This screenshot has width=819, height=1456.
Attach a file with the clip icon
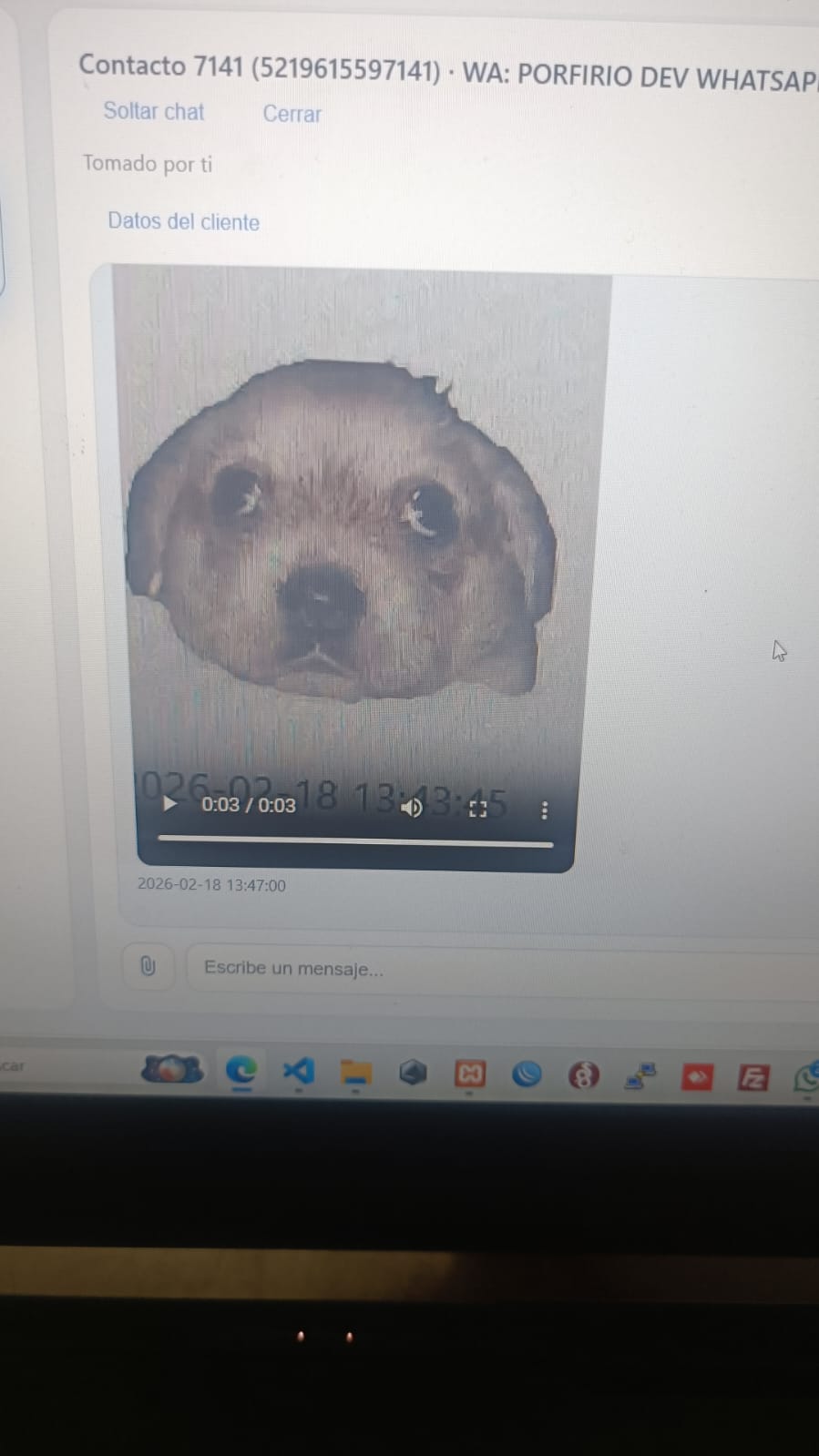point(148,965)
